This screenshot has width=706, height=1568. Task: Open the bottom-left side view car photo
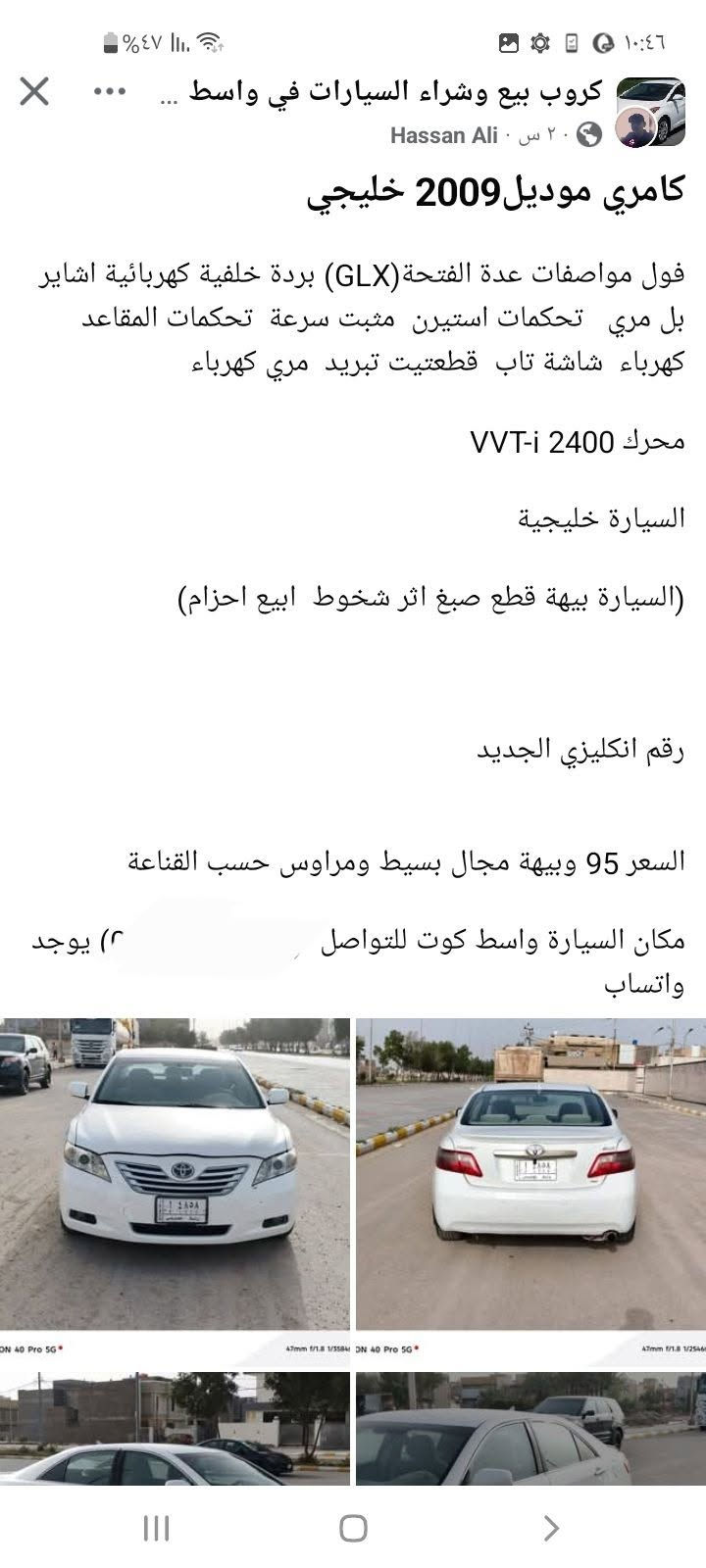(175, 1429)
